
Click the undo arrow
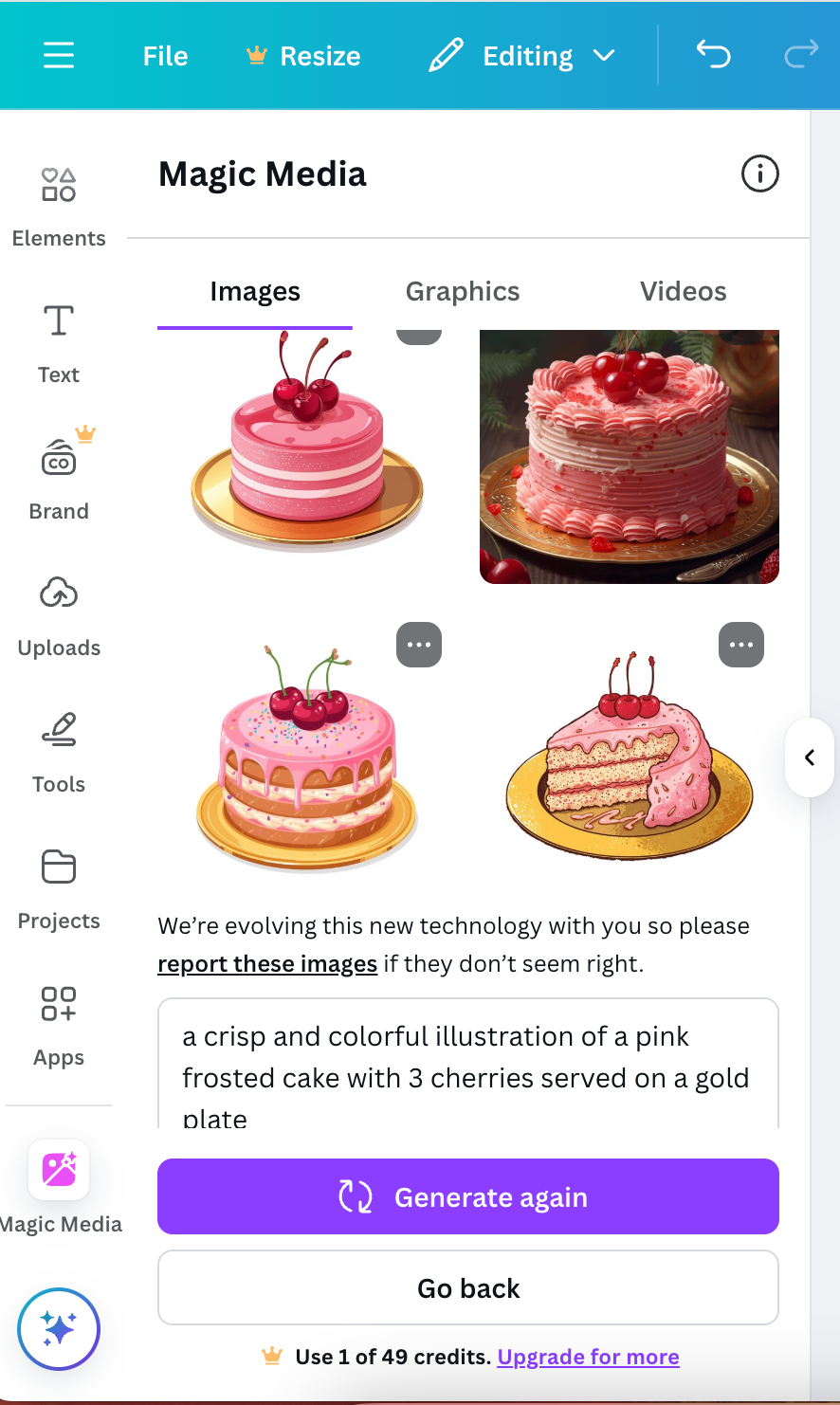[x=714, y=55]
